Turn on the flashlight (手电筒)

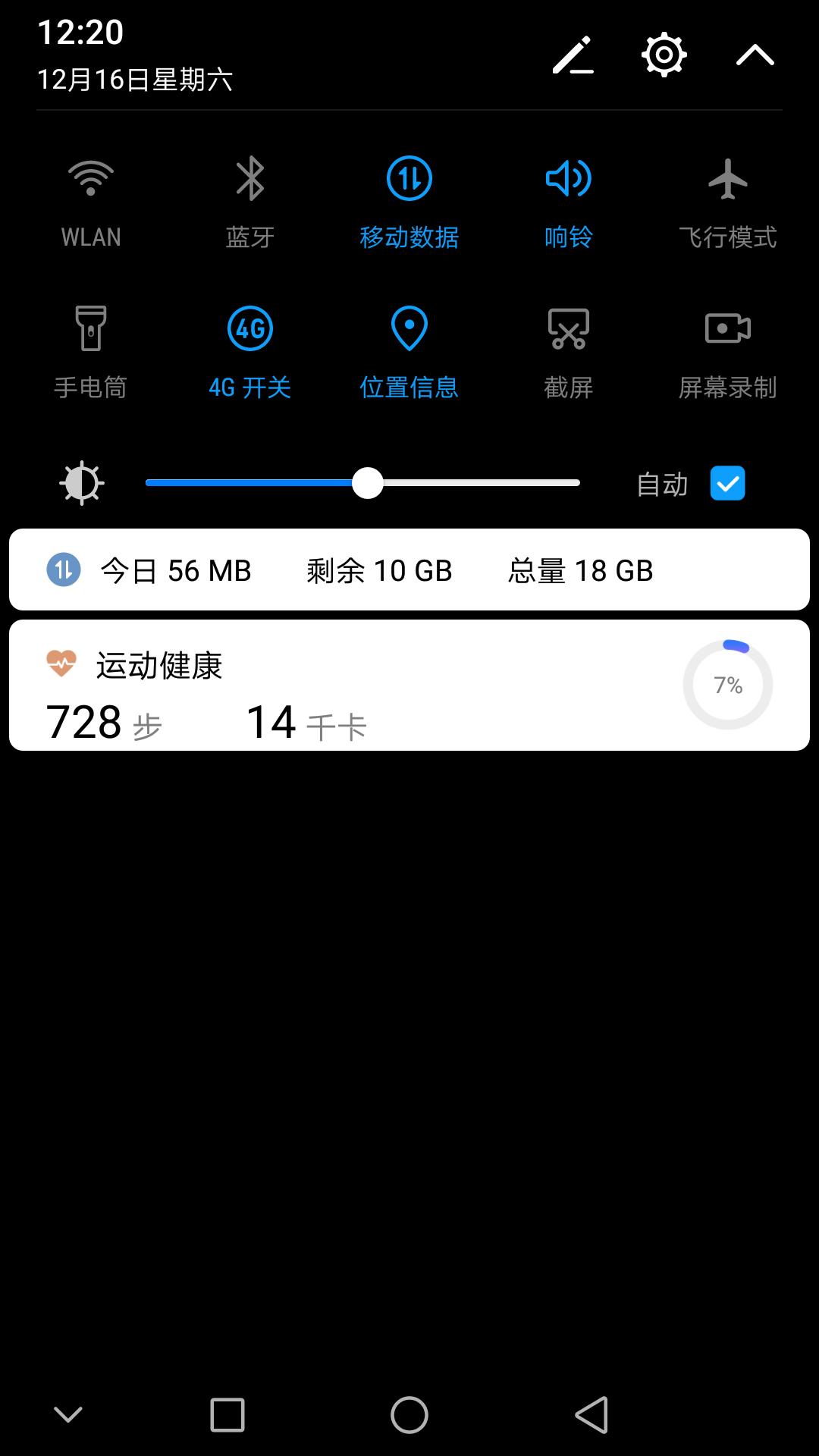point(91,353)
